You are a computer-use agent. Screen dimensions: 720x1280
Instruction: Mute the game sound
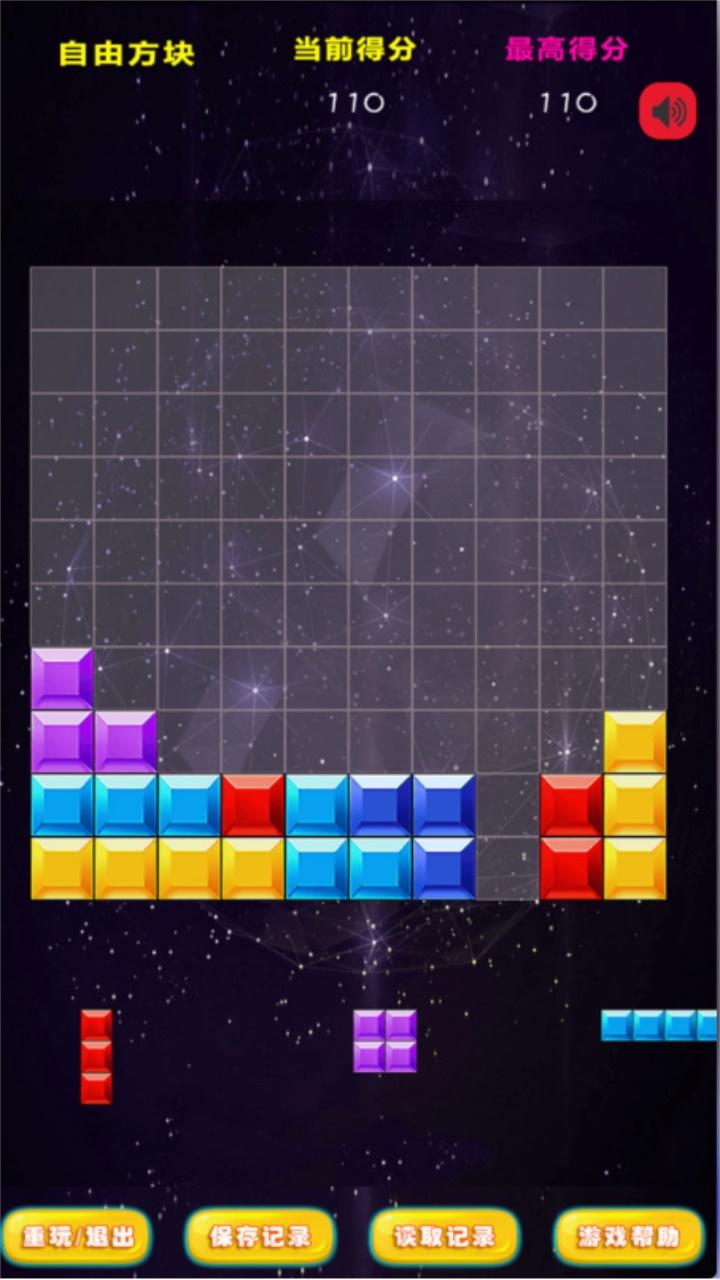[x=667, y=111]
